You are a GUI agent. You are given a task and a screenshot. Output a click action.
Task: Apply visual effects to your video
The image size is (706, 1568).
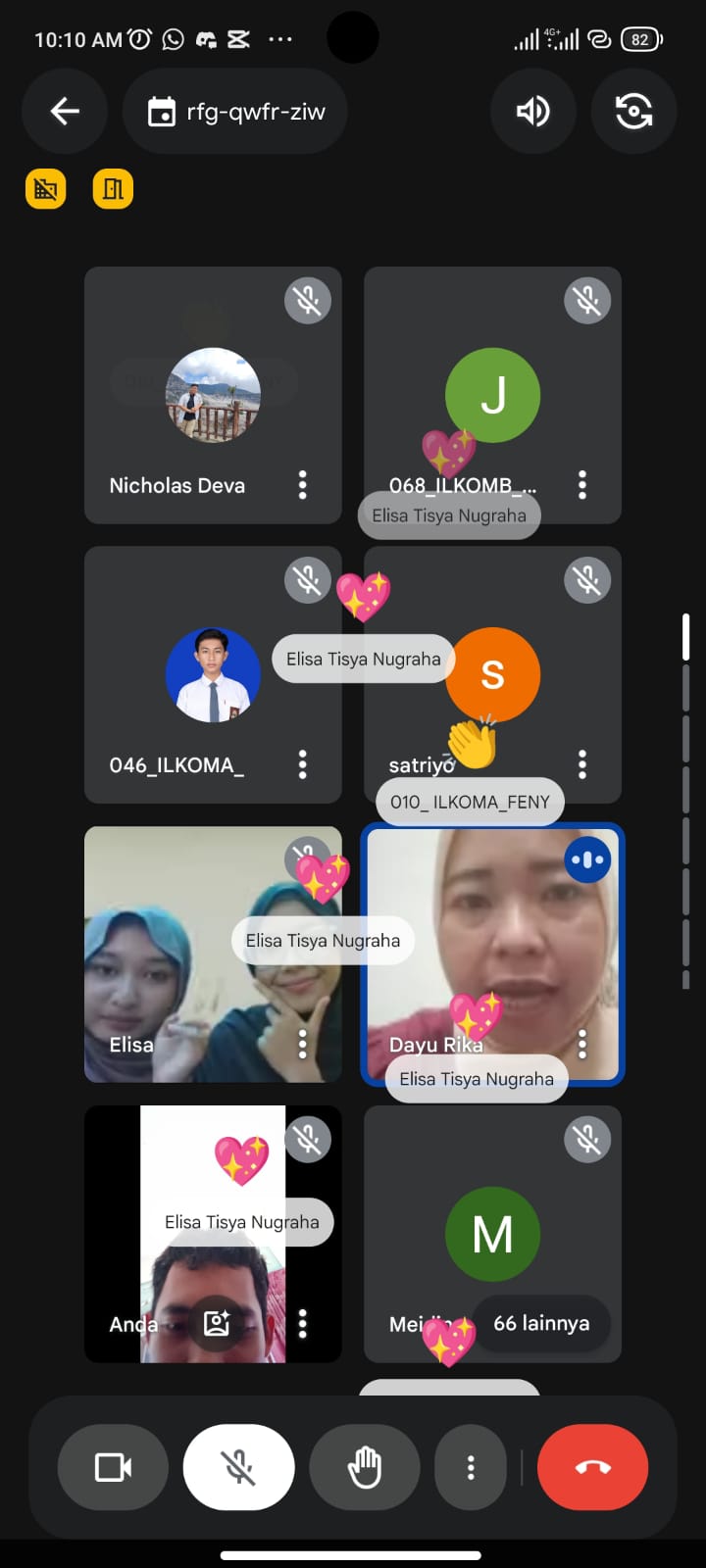(x=217, y=1324)
